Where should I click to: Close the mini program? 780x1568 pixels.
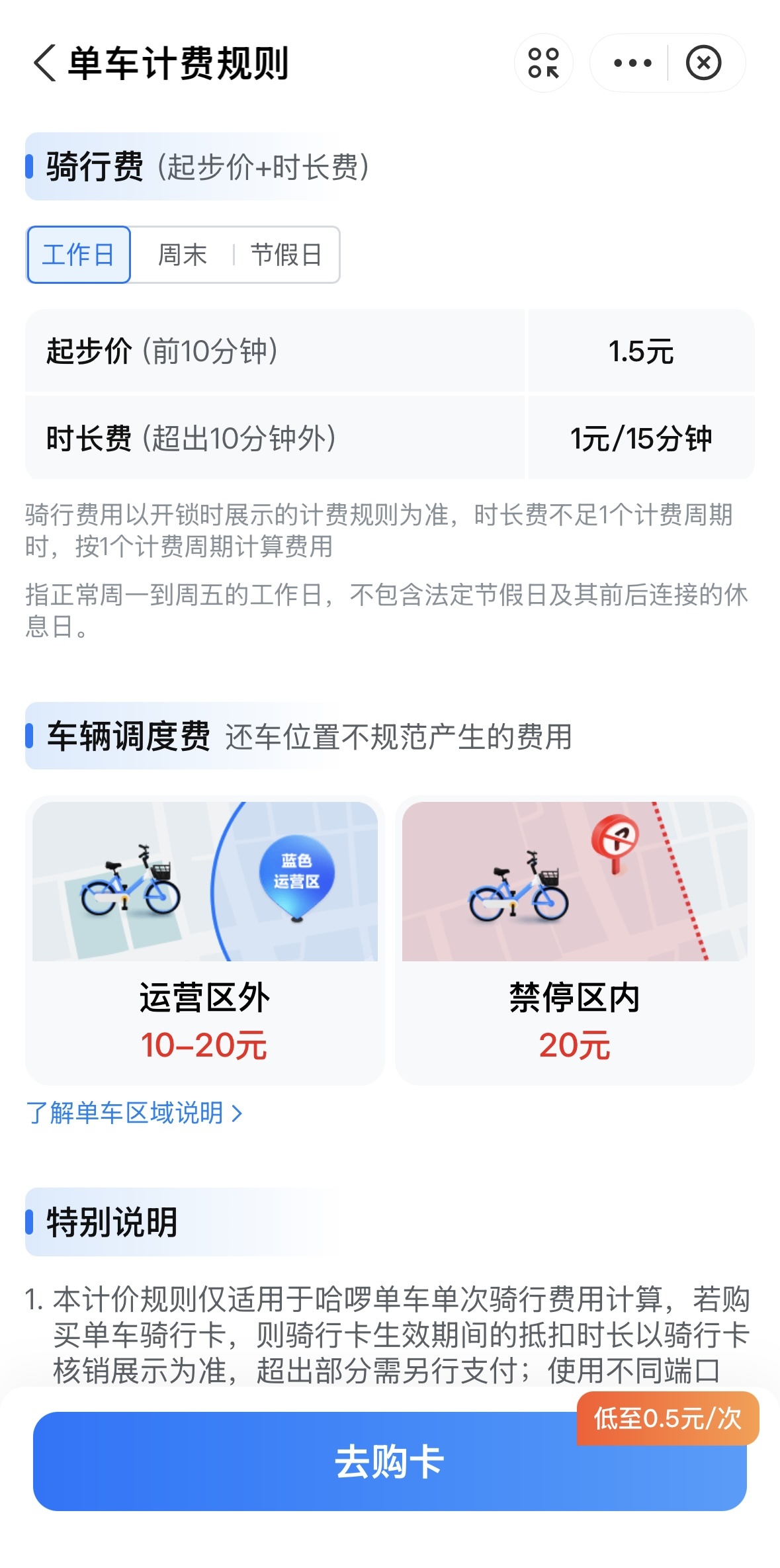(x=703, y=64)
